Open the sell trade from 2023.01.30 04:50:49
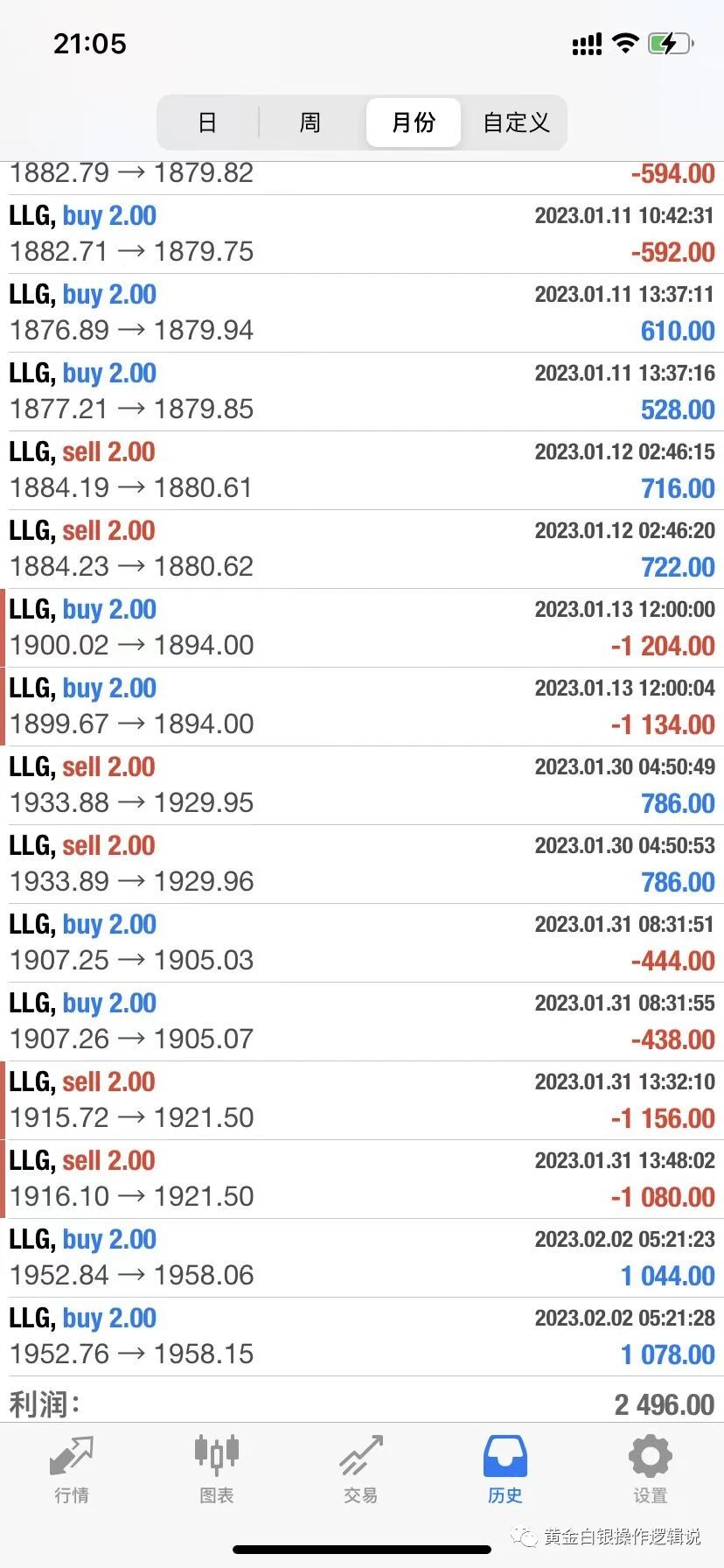This screenshot has height=1568, width=724. coord(362,786)
